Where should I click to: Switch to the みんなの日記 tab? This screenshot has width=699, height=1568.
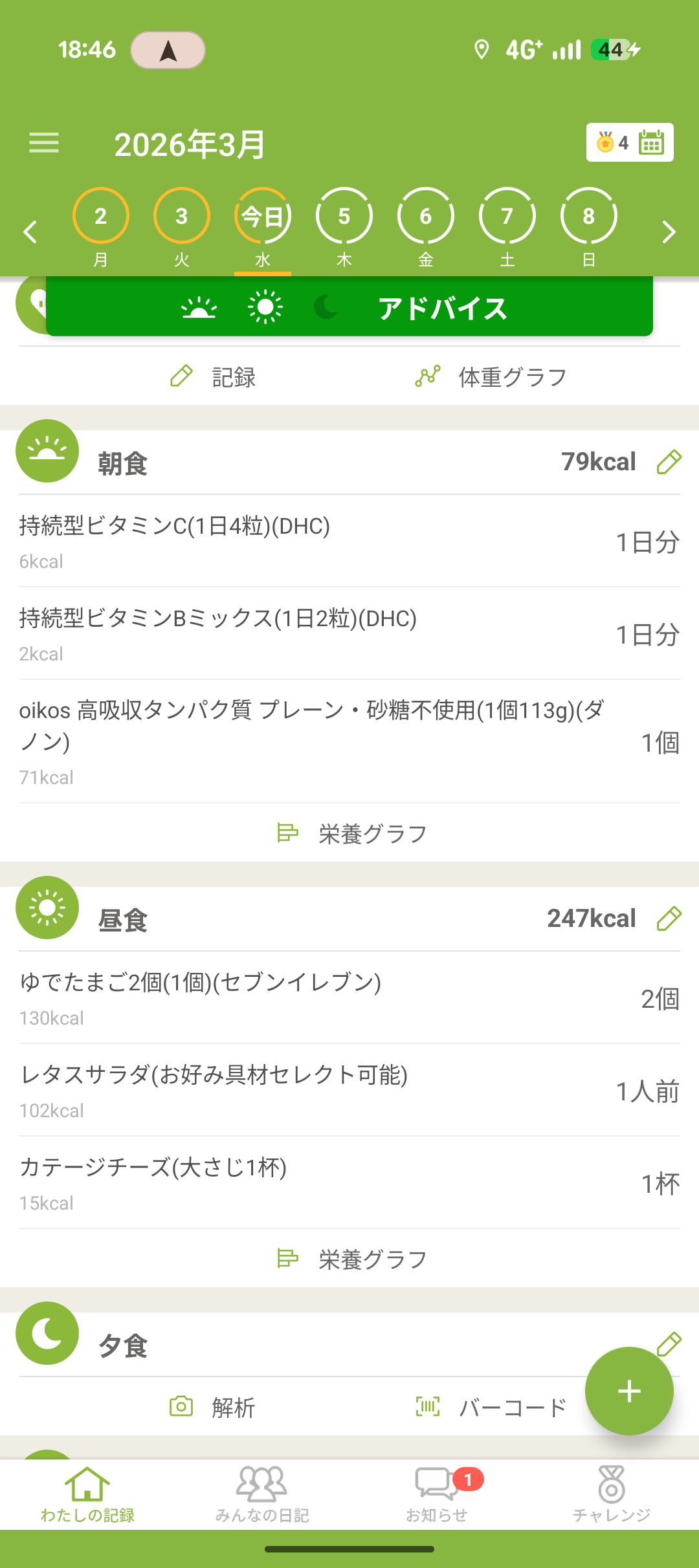click(x=262, y=1494)
